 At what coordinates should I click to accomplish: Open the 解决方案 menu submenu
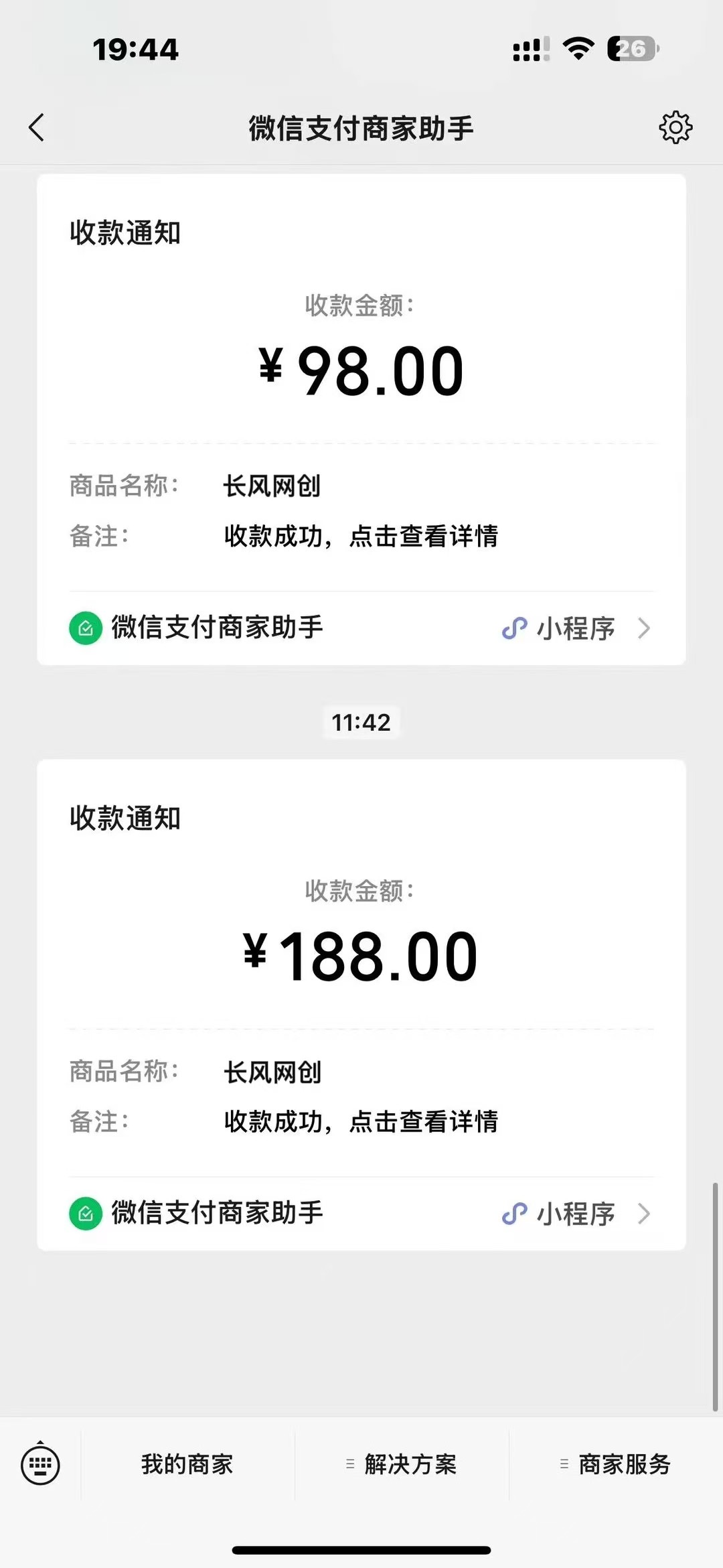pos(410,1464)
